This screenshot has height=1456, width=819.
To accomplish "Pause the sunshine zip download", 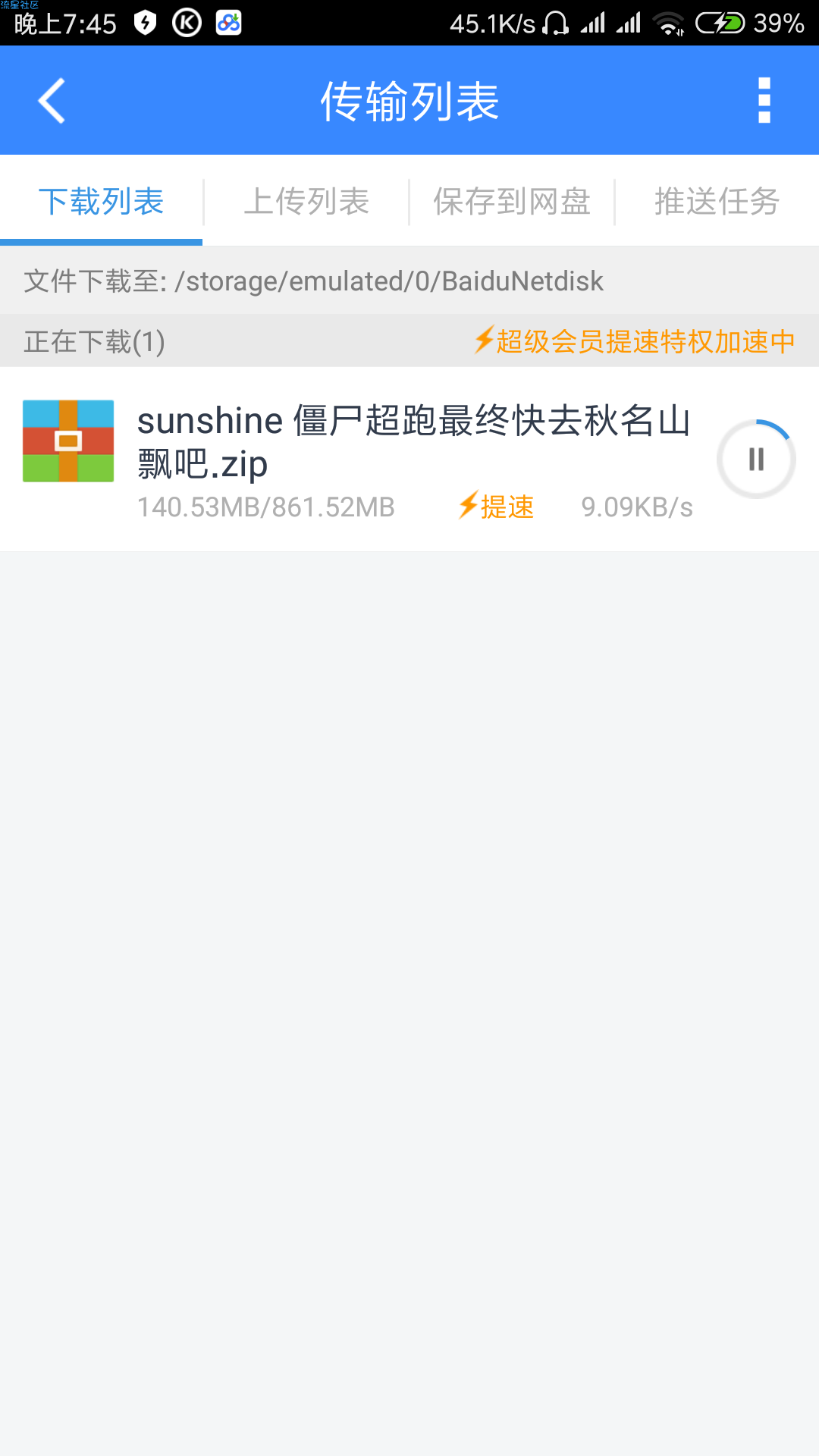I will click(x=756, y=459).
